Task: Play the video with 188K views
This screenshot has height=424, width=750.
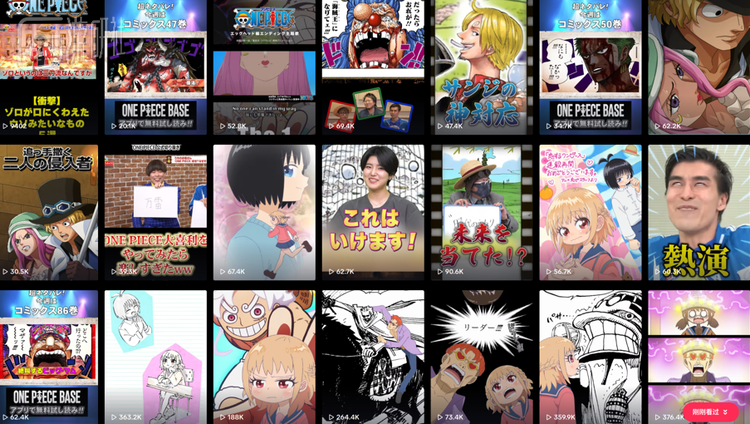Action: (x=264, y=355)
